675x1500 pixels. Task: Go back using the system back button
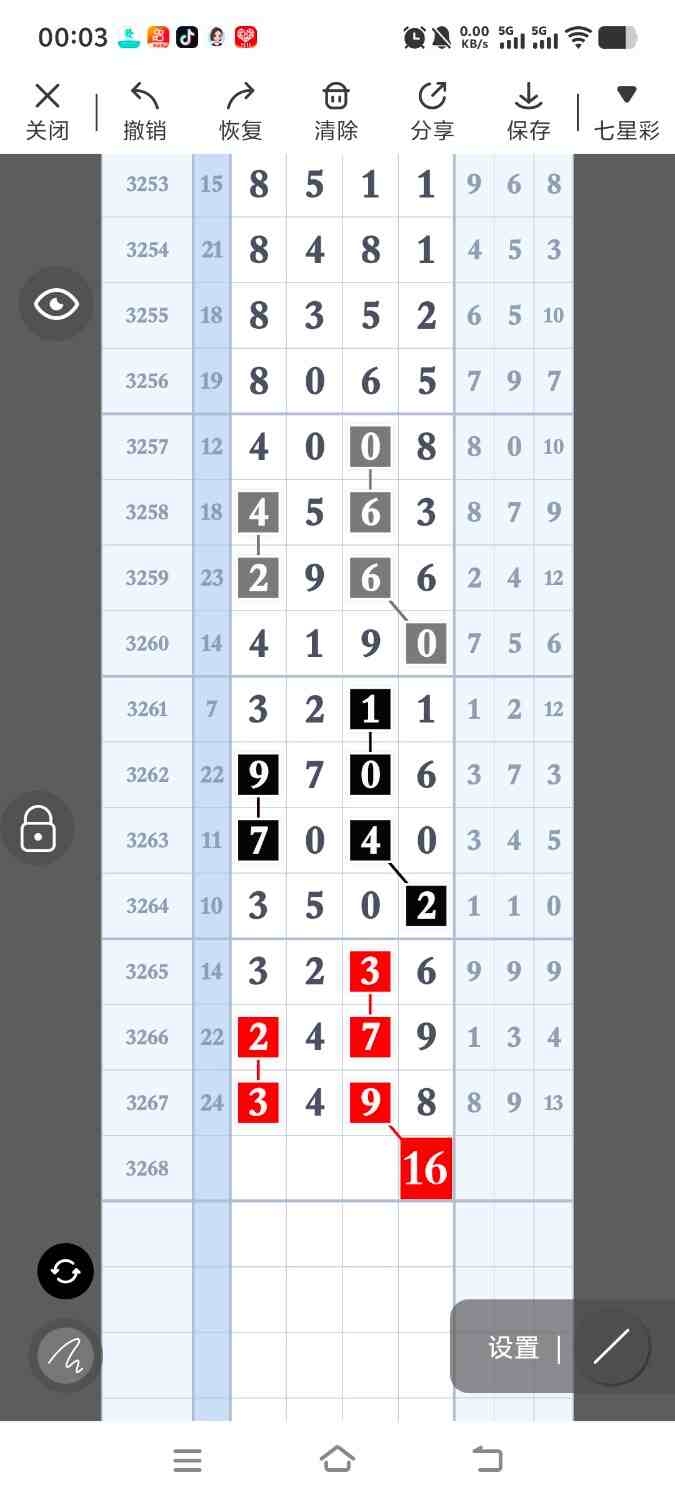487,1460
